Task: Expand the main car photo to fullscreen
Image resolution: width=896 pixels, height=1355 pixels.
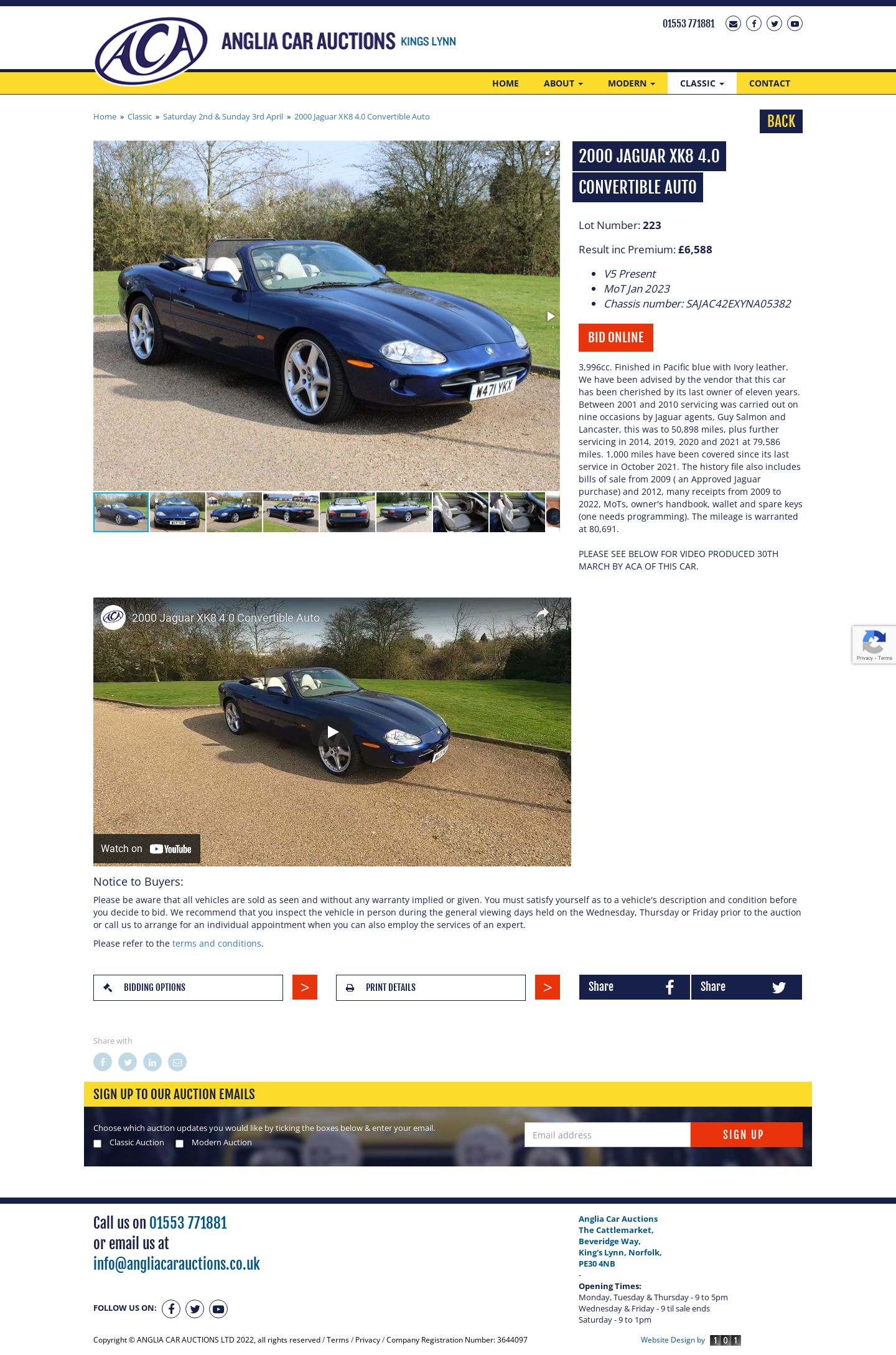Action: click(x=549, y=151)
